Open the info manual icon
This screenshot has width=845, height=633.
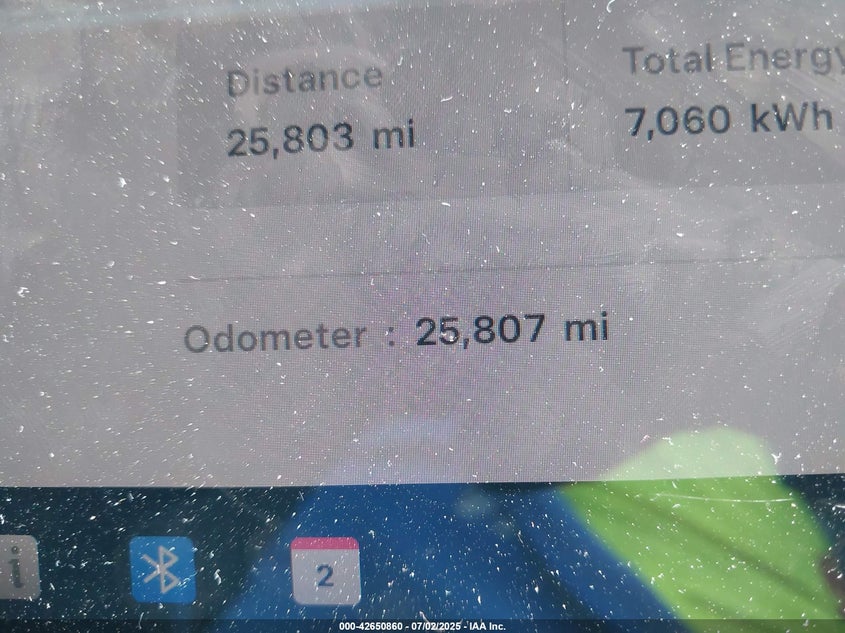pyautogui.click(x=17, y=568)
